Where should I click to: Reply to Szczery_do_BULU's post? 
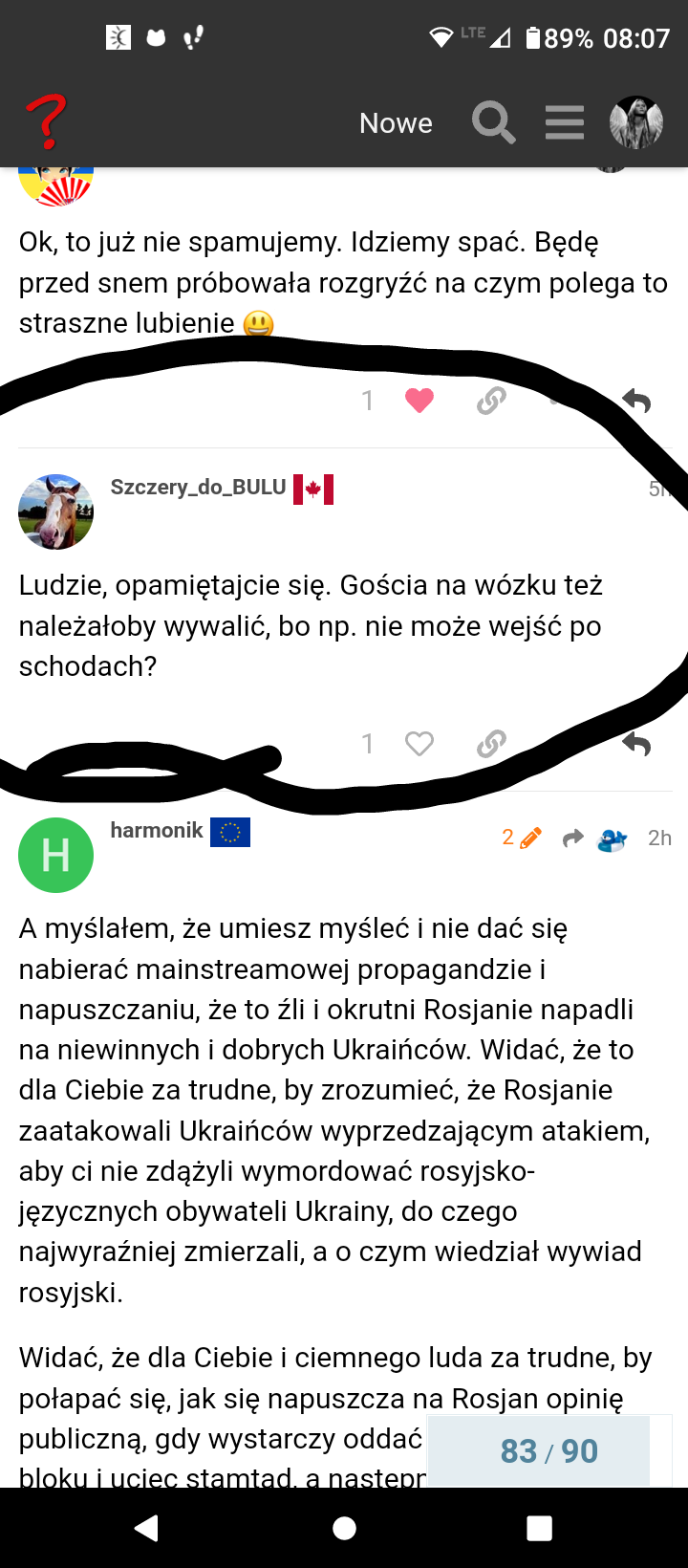(x=636, y=743)
